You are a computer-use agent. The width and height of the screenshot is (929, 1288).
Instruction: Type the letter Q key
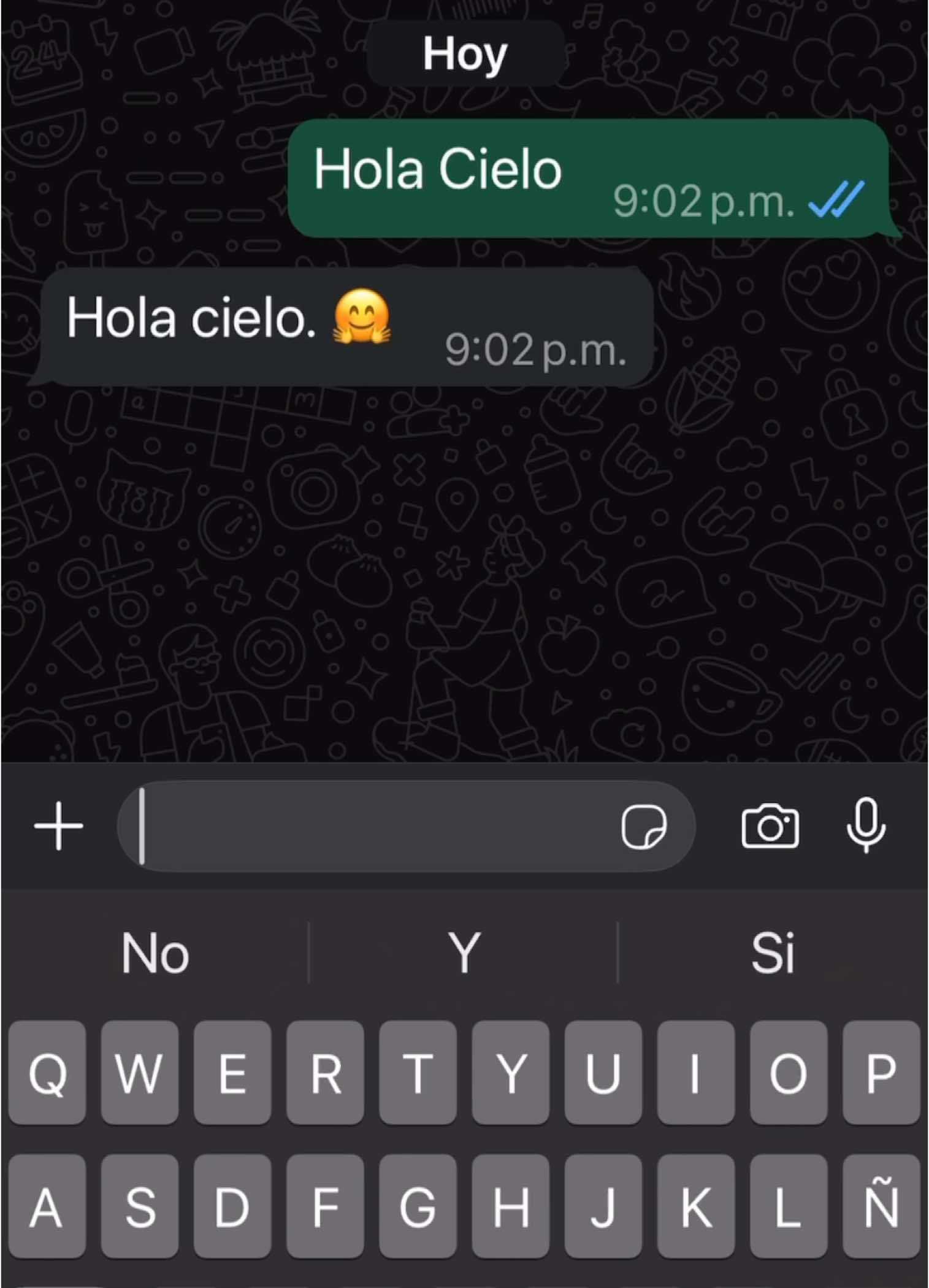(x=47, y=1073)
